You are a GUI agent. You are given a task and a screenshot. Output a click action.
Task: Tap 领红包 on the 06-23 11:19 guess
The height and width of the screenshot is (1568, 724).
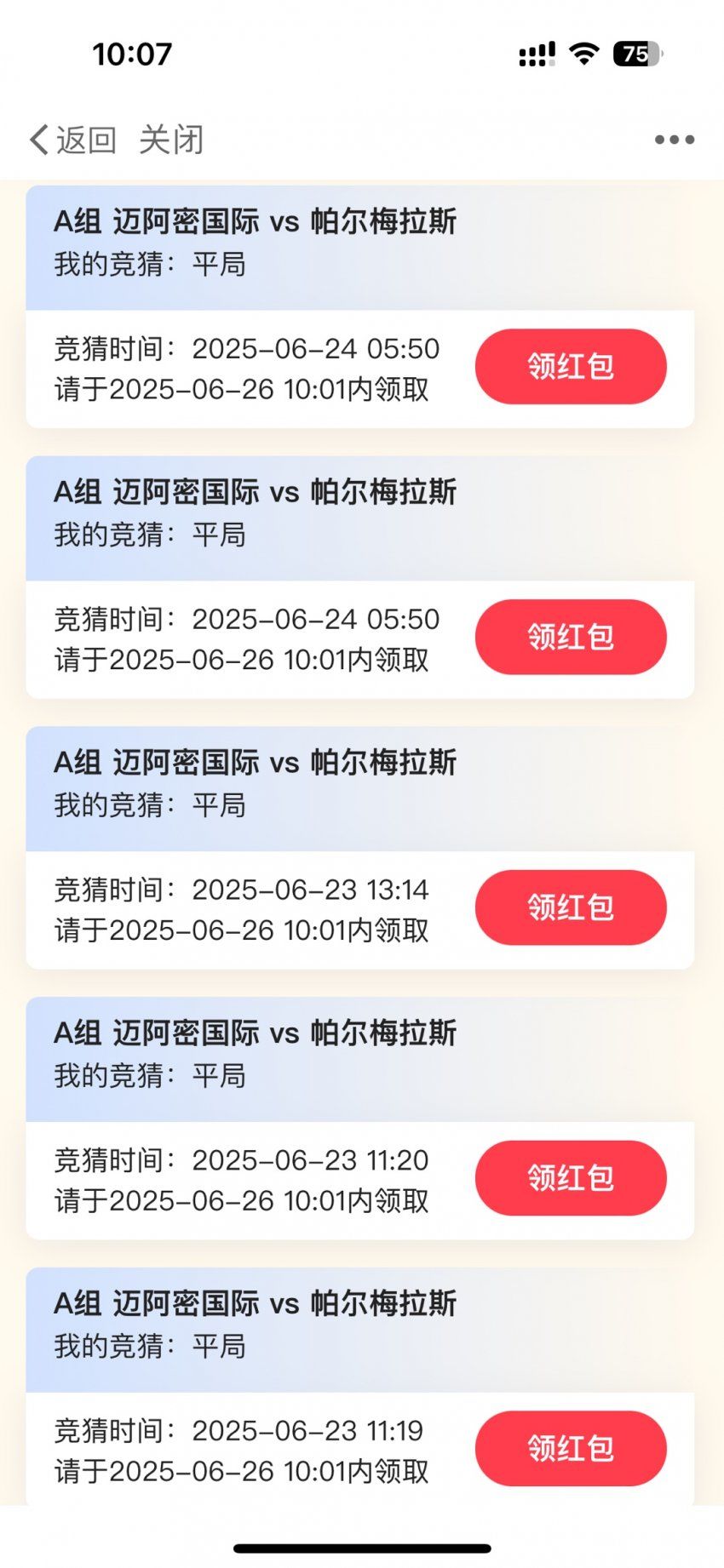571,1449
